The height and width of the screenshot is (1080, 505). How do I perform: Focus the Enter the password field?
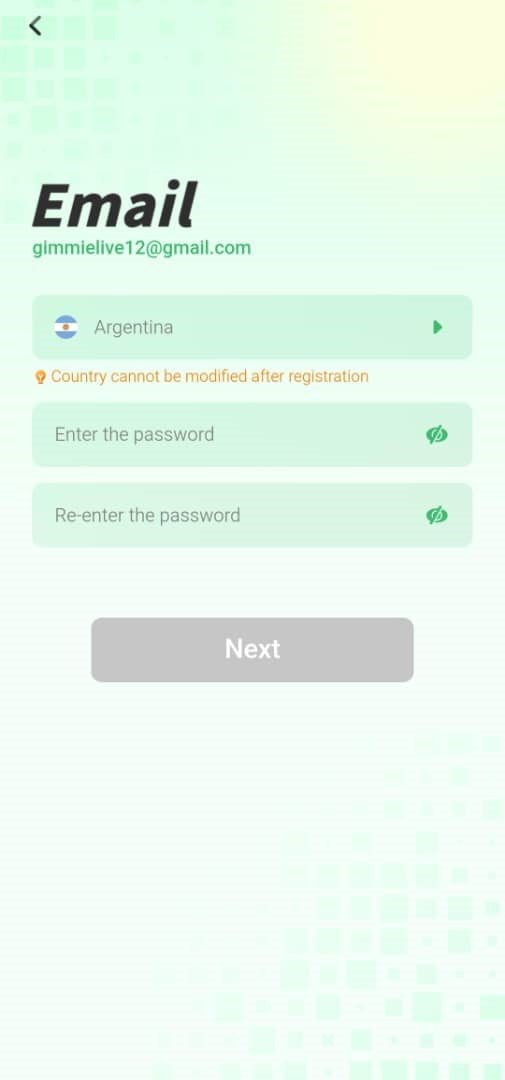click(252, 435)
